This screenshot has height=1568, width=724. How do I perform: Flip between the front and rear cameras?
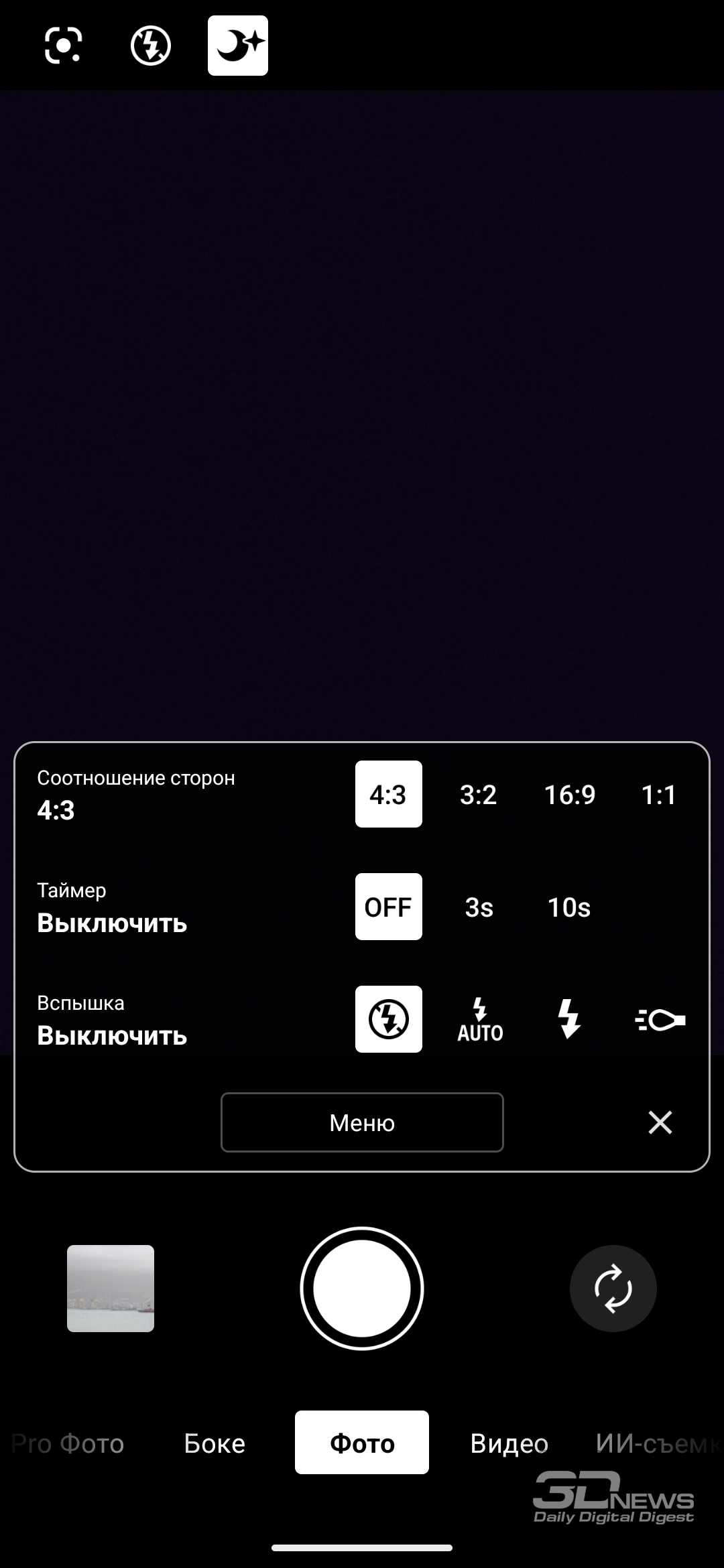[x=613, y=1289]
